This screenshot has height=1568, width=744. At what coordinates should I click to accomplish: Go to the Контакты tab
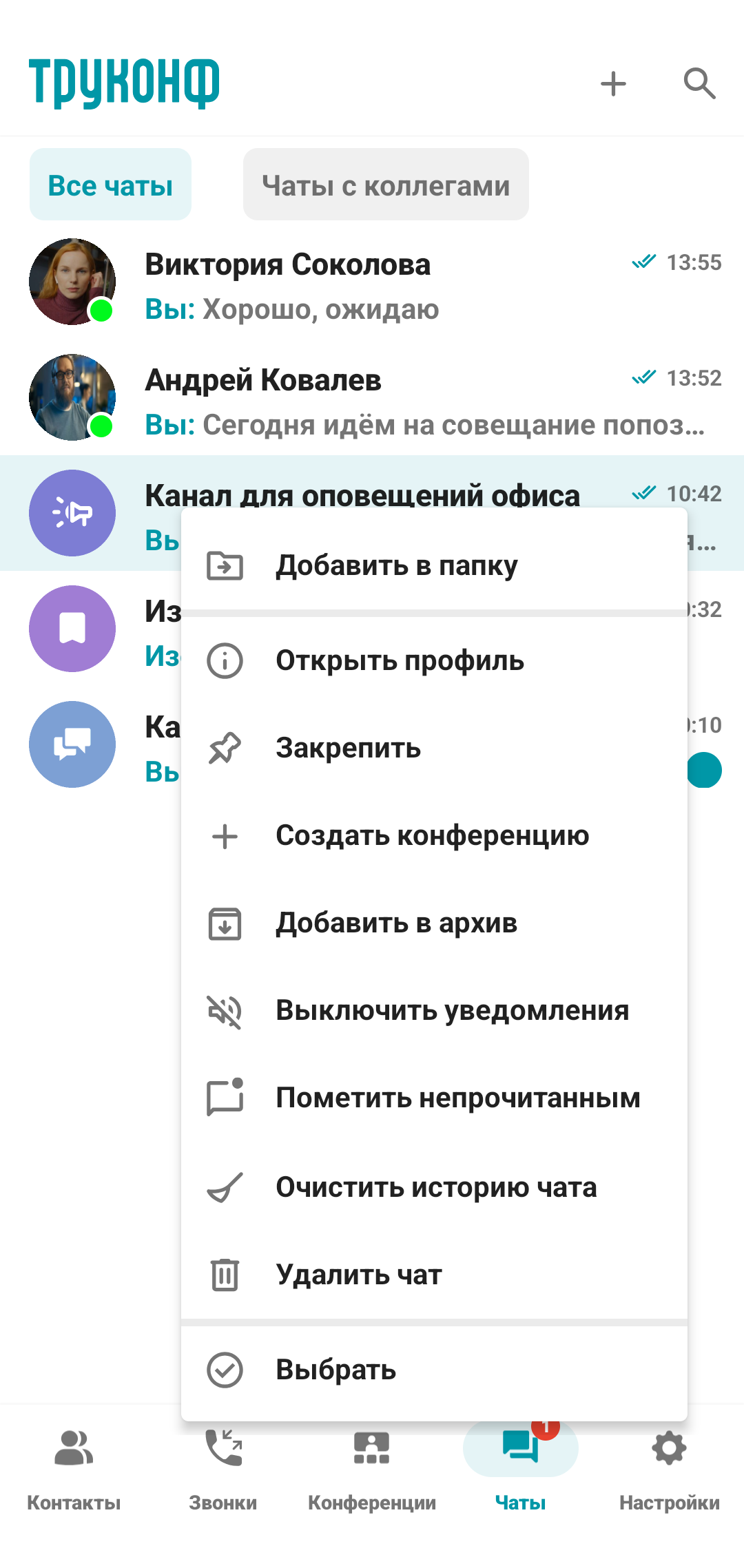[74, 1467]
